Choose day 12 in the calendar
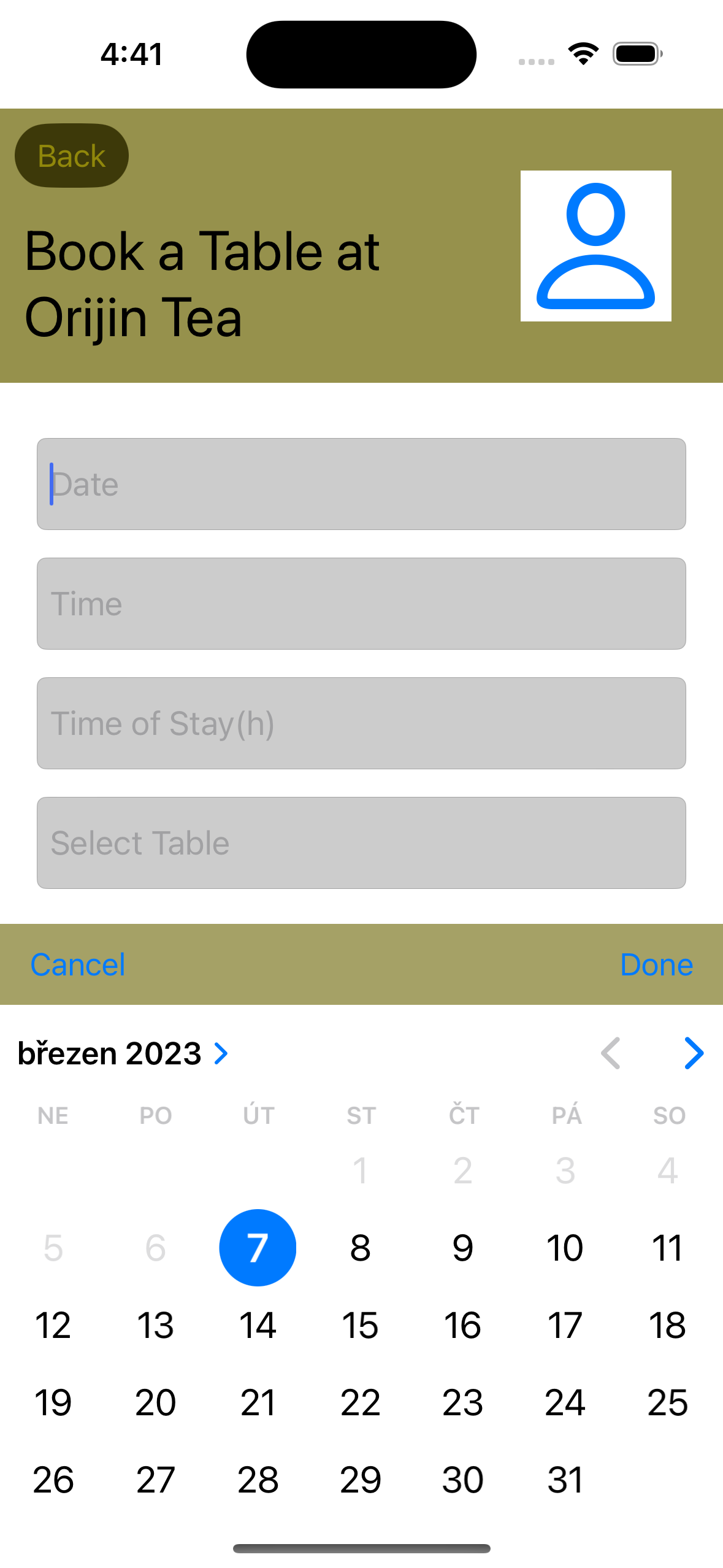The width and height of the screenshot is (723, 1568). [53, 1325]
